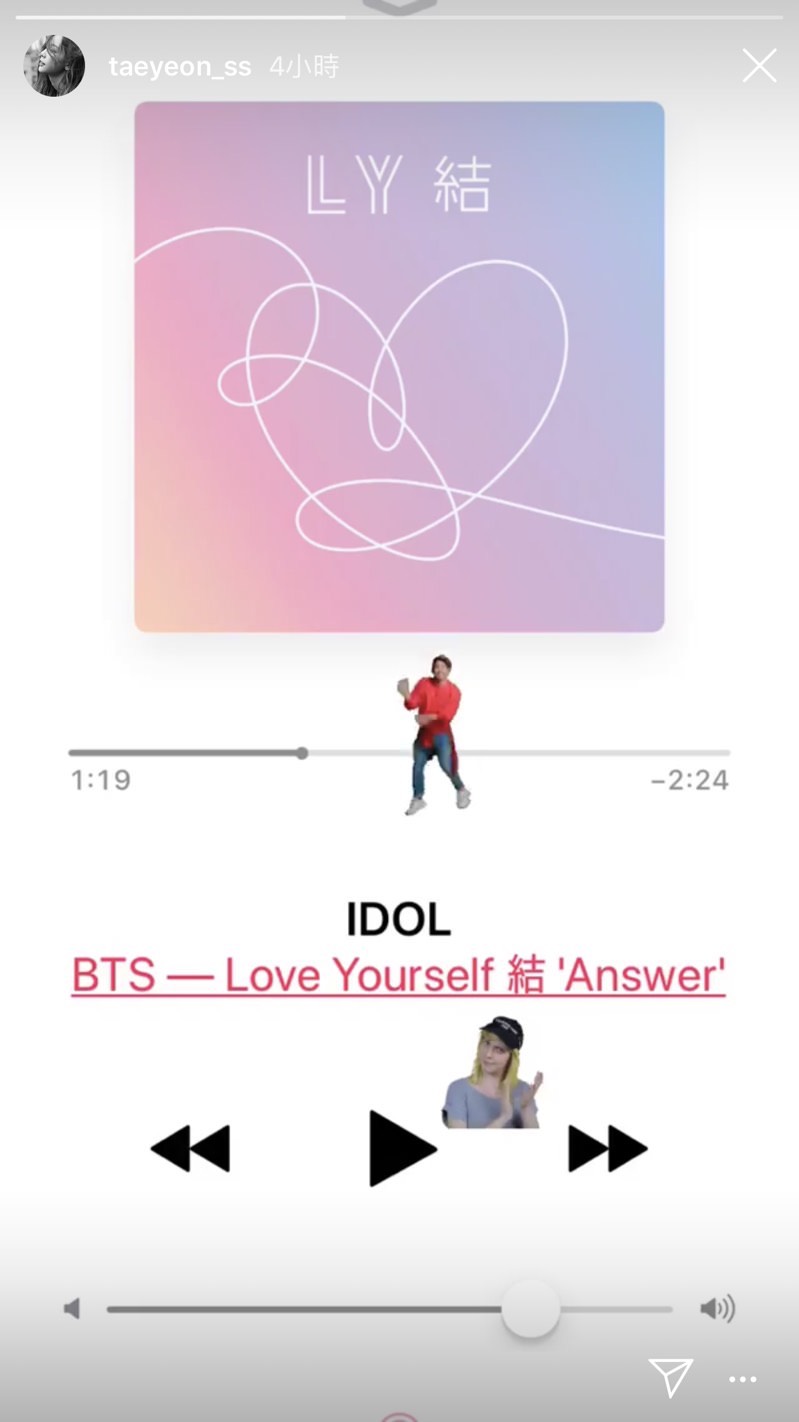The image size is (799, 1422).
Task: Visit the taeyeon_ss username link
Action: [x=180, y=67]
